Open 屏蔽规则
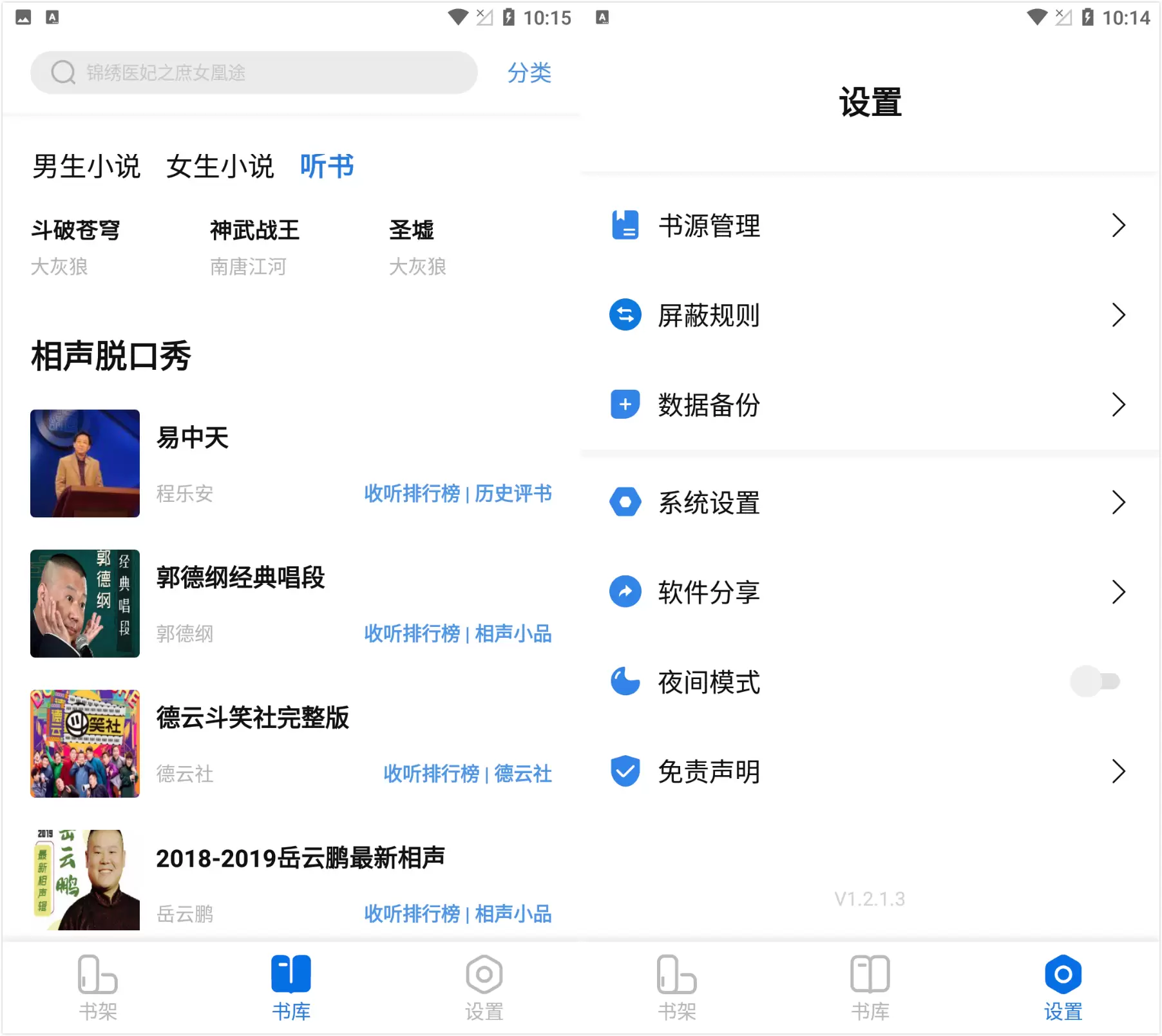This screenshot has width=1162, height=1036. [870, 315]
